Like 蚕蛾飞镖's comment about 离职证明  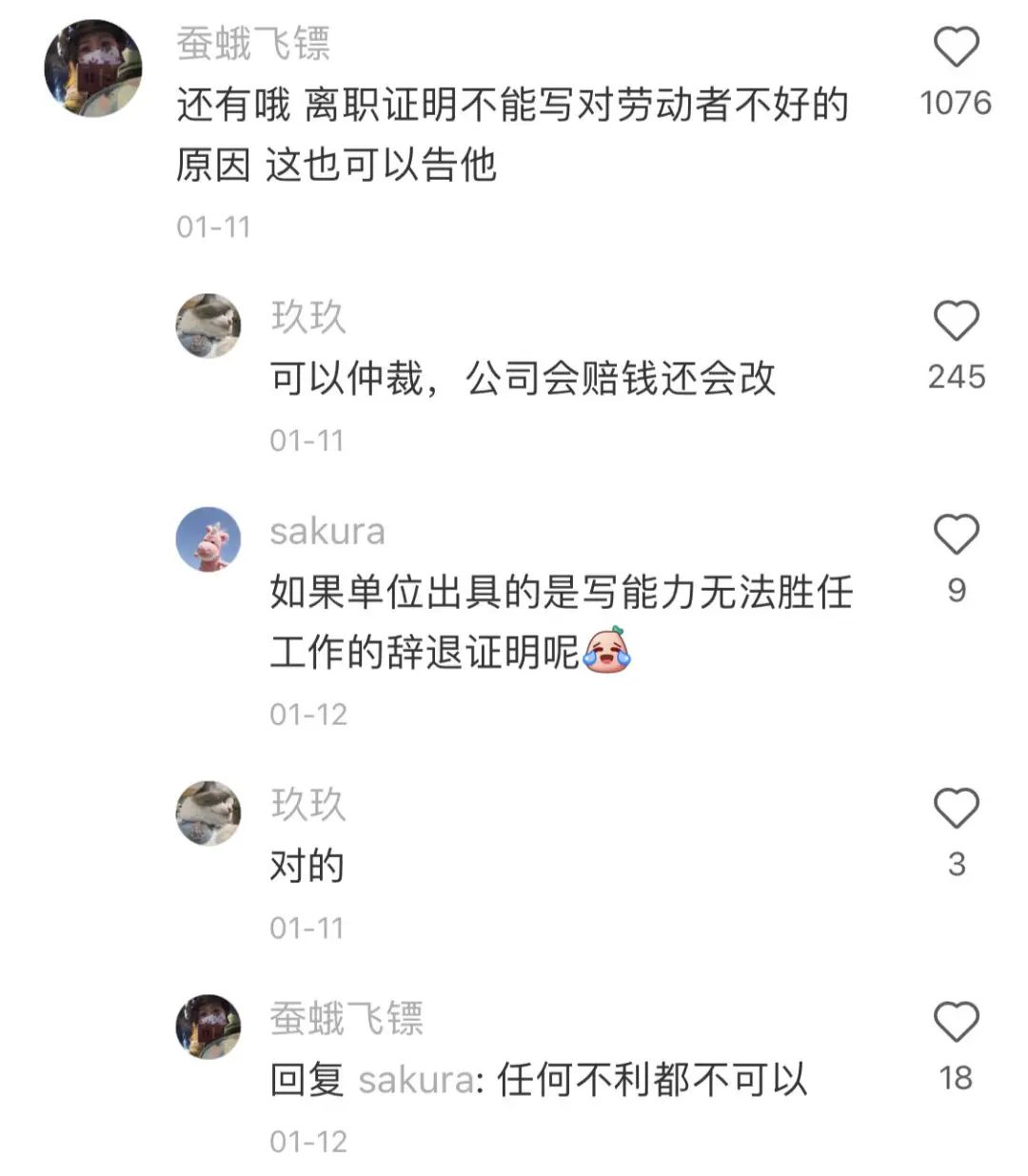[956, 48]
